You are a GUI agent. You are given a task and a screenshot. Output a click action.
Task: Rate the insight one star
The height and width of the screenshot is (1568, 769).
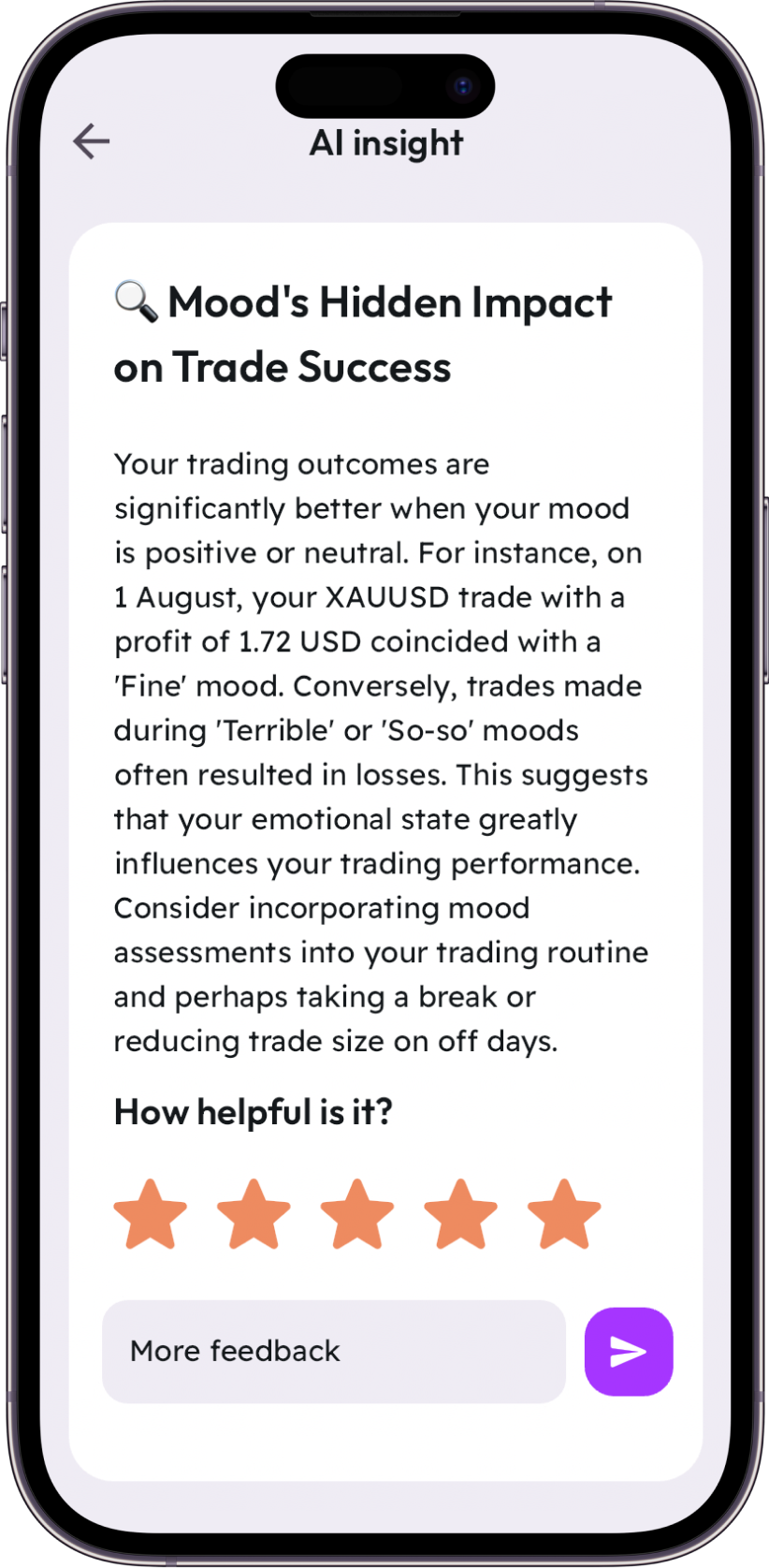pyautogui.click(x=151, y=1215)
